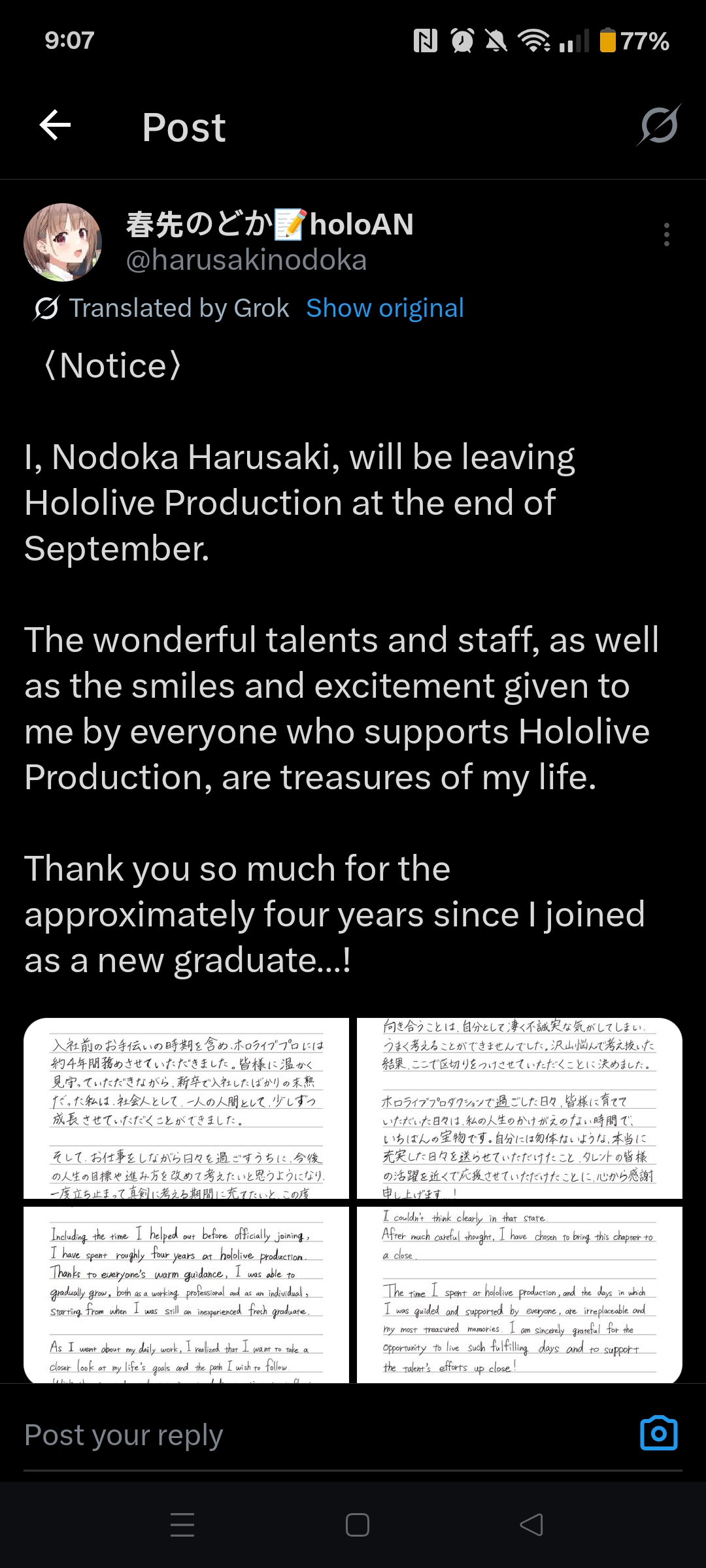
Task: Open the top-right handwritten Japanese letter image
Action: pos(519,1108)
